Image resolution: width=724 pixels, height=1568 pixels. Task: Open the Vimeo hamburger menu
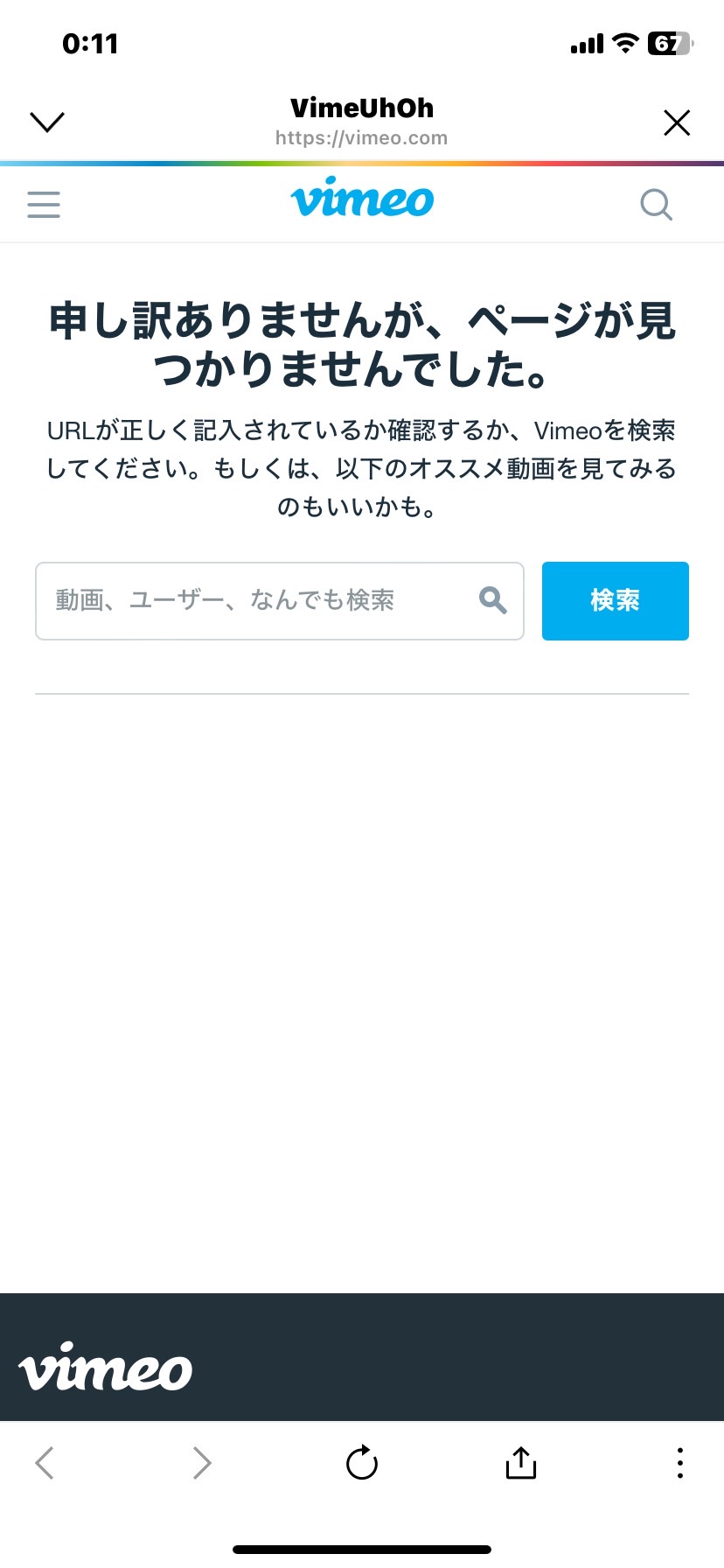click(44, 205)
